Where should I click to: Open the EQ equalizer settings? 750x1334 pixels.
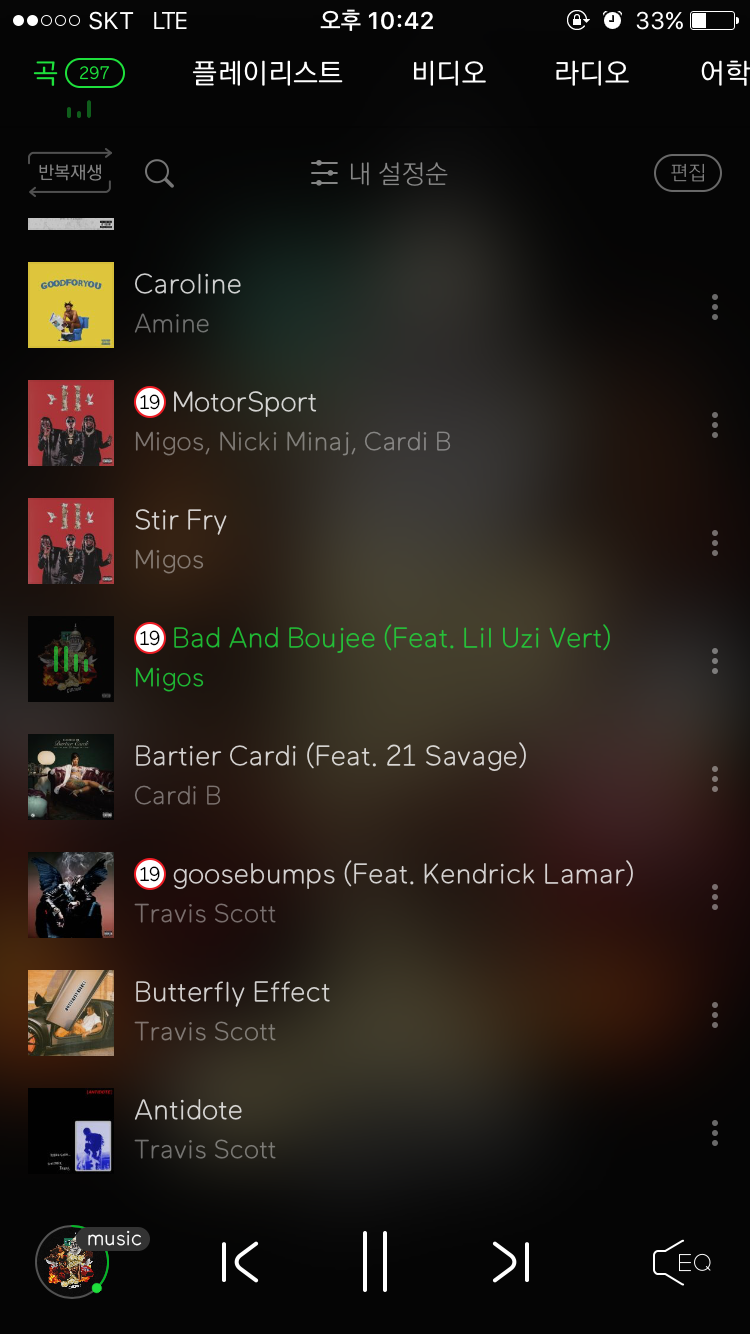pyautogui.click(x=682, y=1262)
